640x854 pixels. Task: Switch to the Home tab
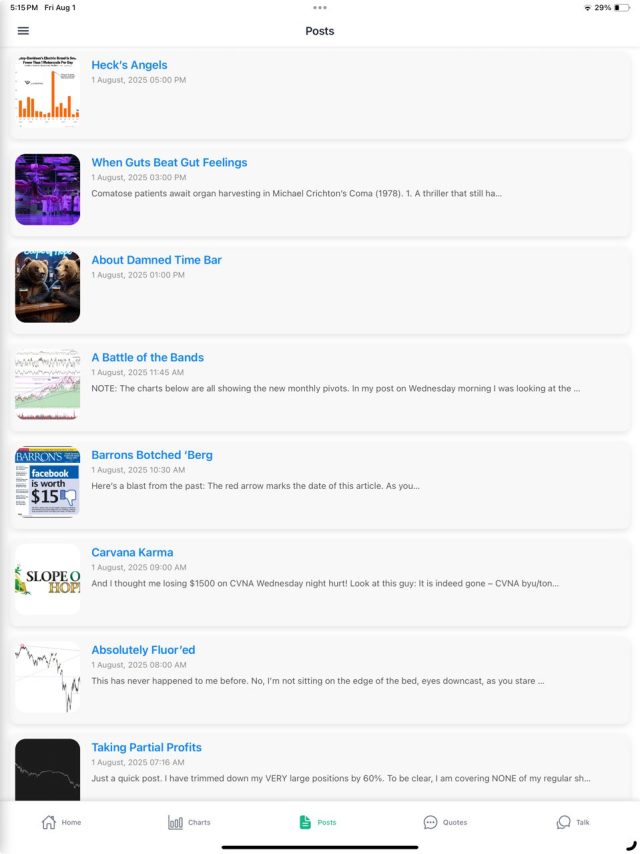pyautogui.click(x=61, y=822)
